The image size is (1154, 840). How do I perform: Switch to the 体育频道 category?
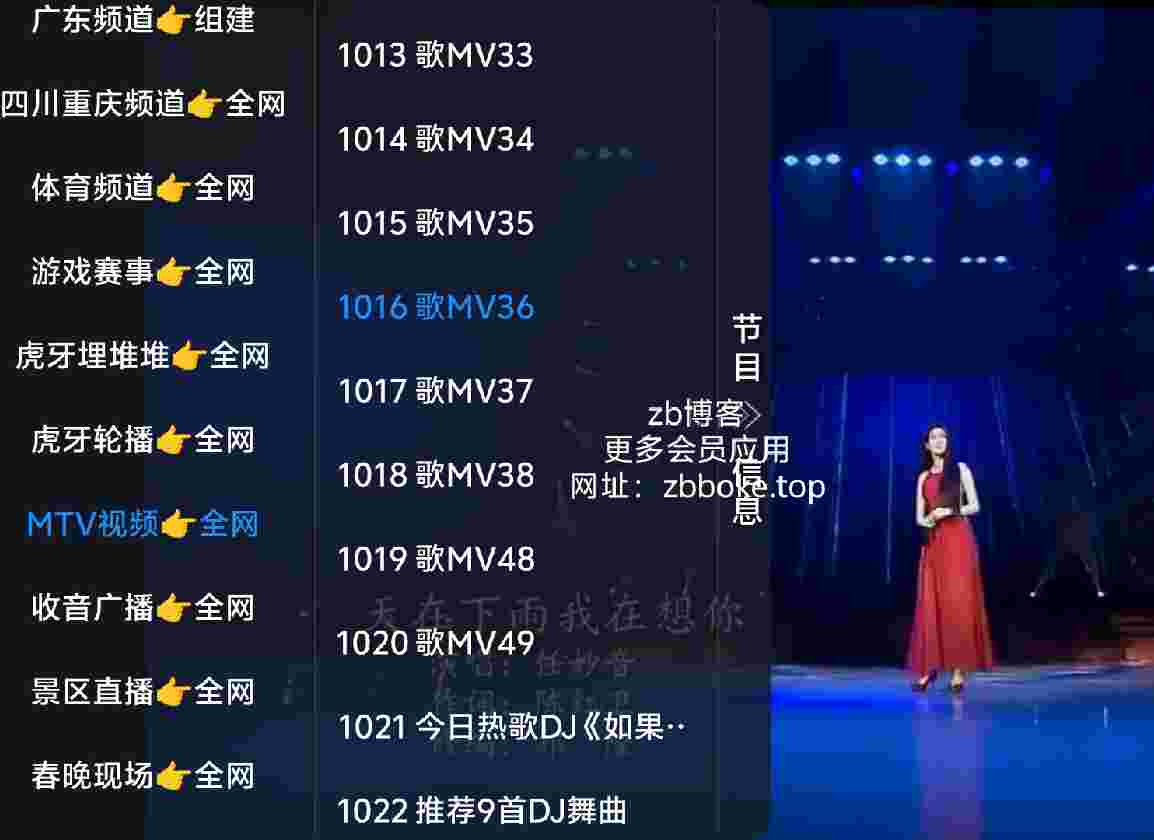[143, 188]
